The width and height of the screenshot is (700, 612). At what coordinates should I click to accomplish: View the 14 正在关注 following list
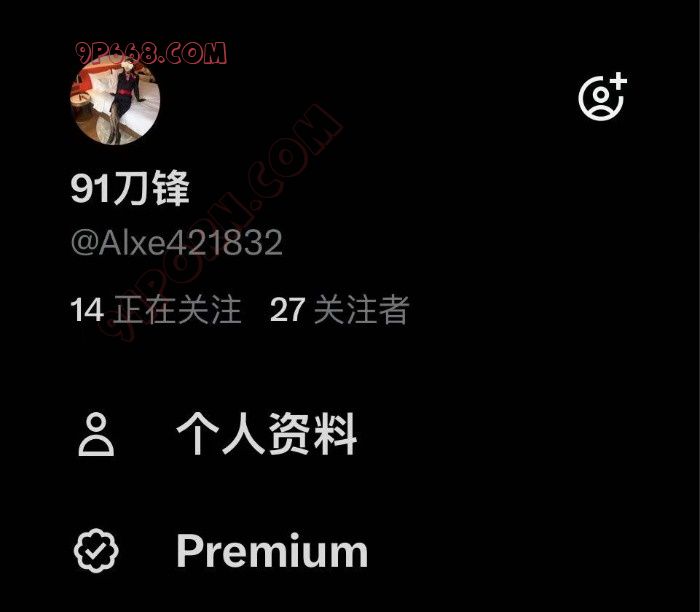157,310
